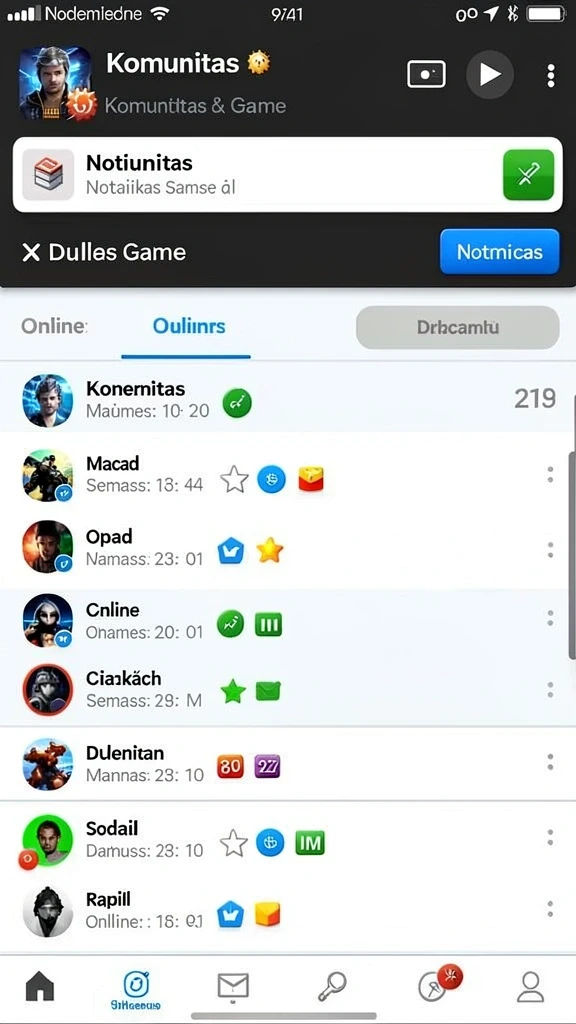Tap the green button on Notiunitas banner
Image resolution: width=576 pixels, height=1024 pixels.
(x=528, y=175)
